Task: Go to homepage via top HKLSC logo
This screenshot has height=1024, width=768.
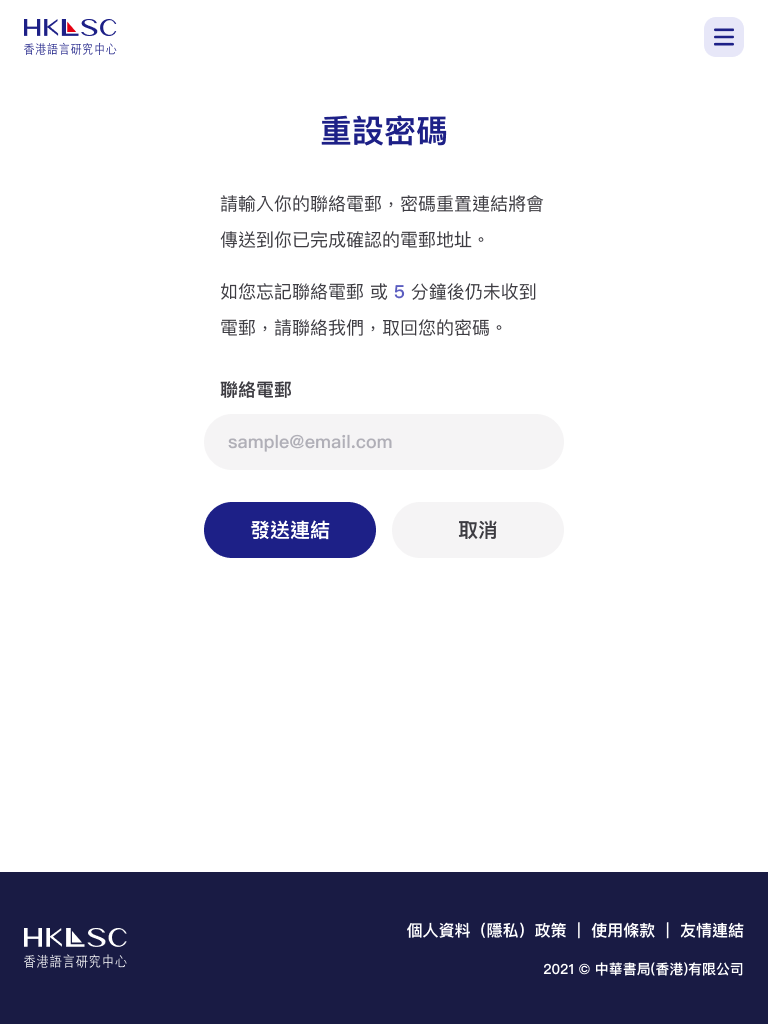Action: (70, 36)
